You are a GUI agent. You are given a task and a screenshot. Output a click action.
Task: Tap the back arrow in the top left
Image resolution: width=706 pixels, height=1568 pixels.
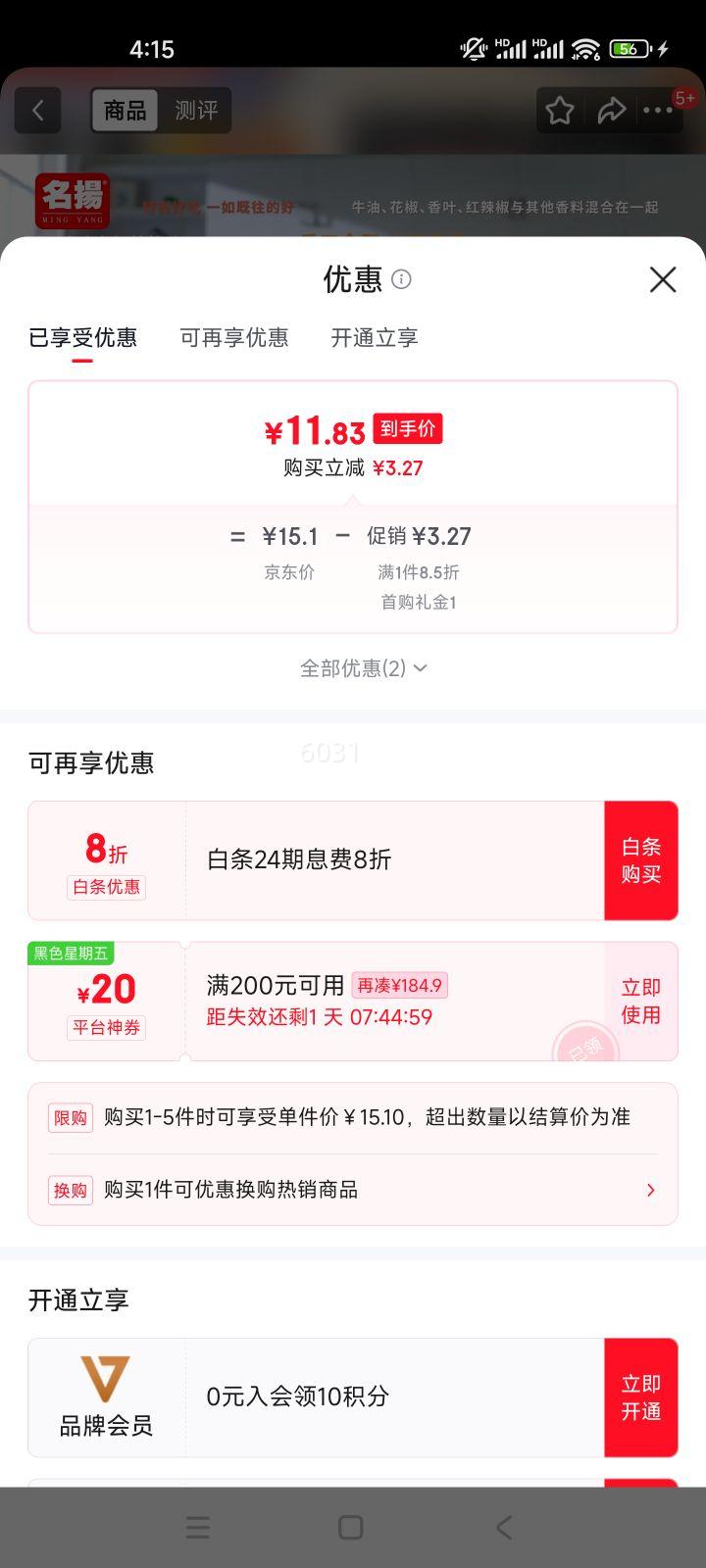pyautogui.click(x=37, y=111)
